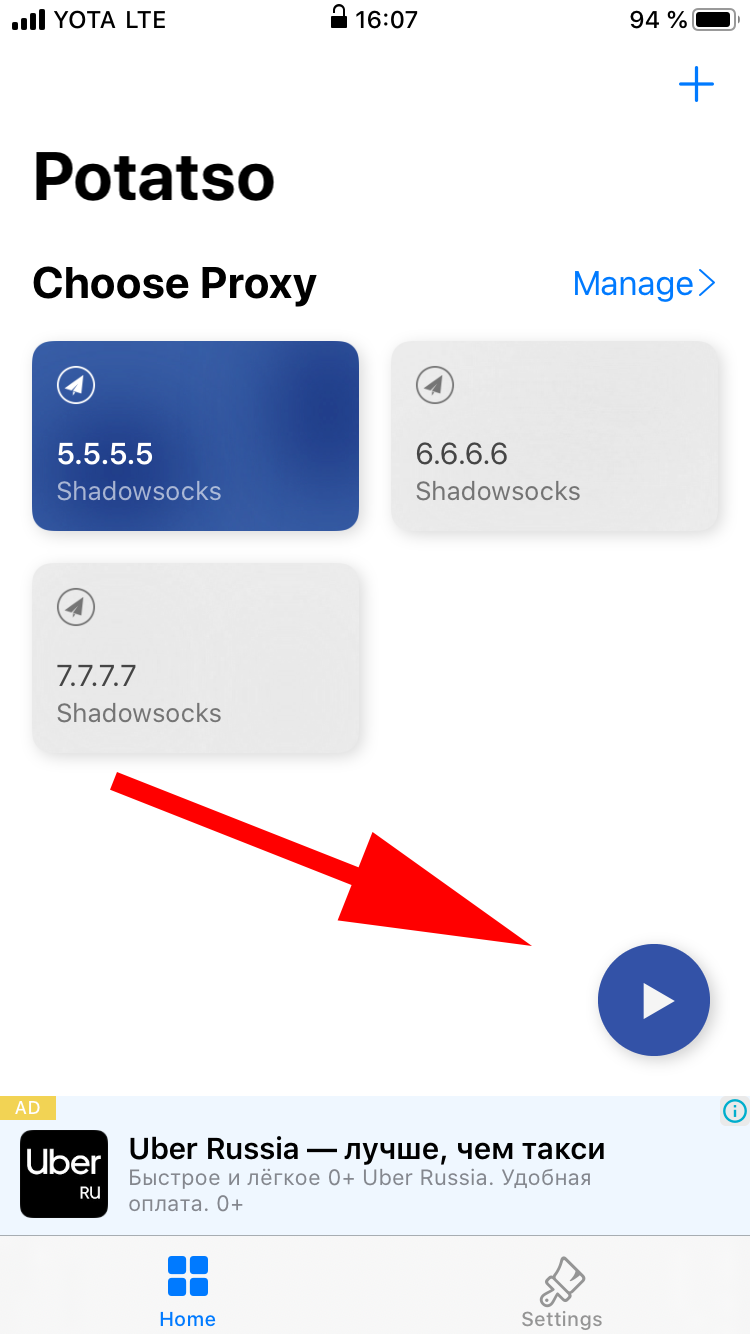Open the Uber Russia ad banner
This screenshot has height=1334, width=750.
[x=366, y=1174]
